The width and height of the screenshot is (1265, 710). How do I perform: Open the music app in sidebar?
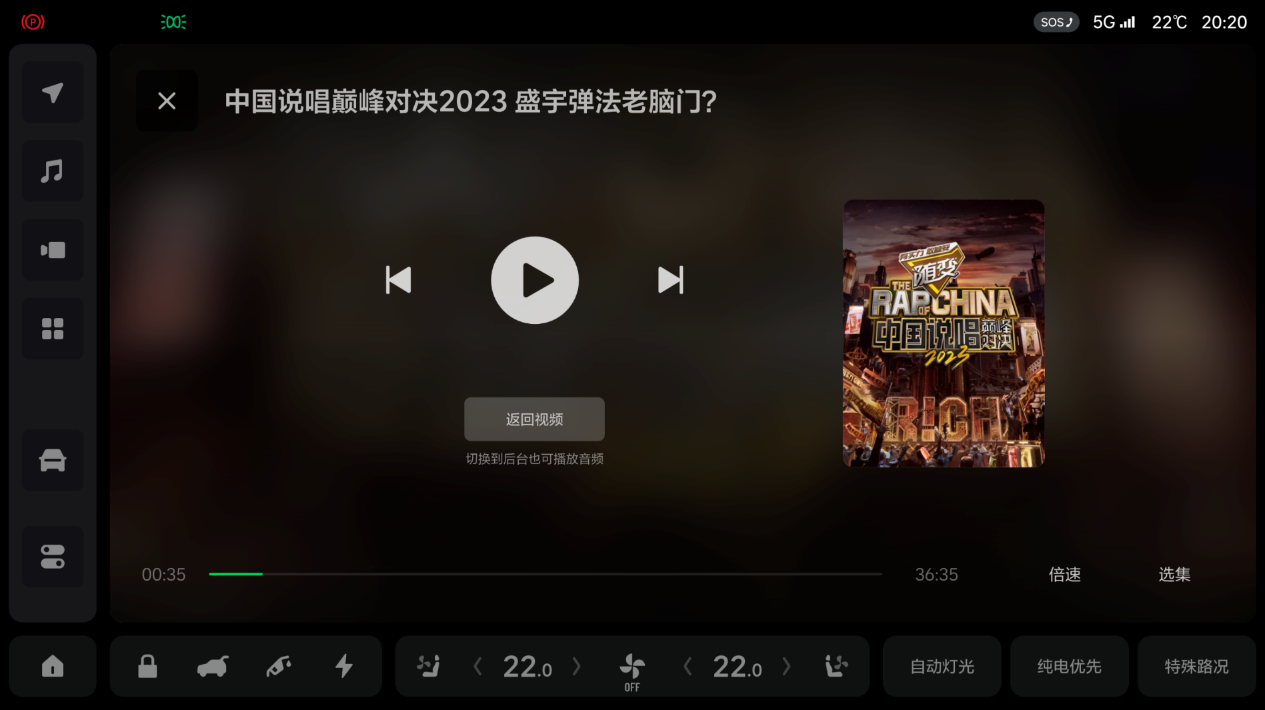(x=53, y=171)
